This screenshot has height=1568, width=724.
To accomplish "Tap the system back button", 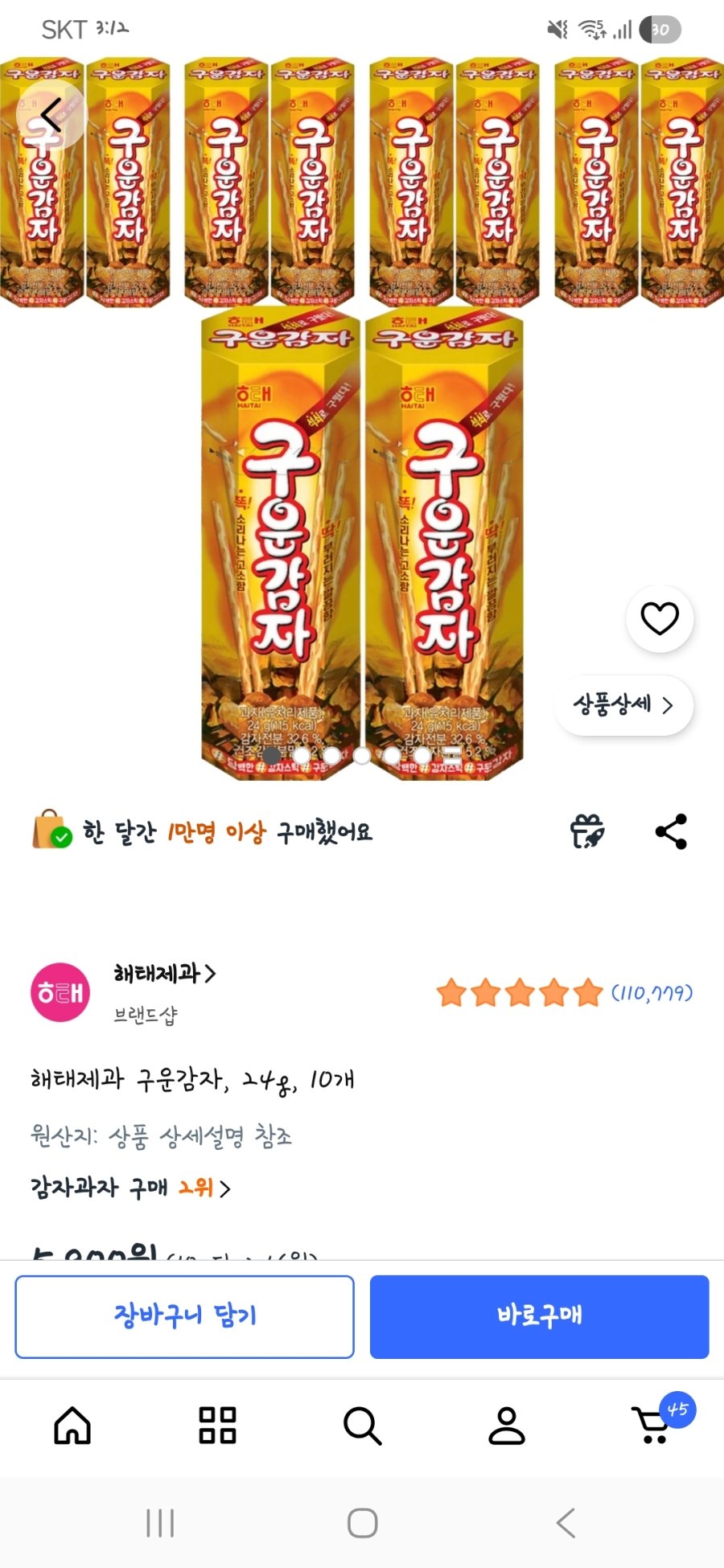I will (566, 1523).
